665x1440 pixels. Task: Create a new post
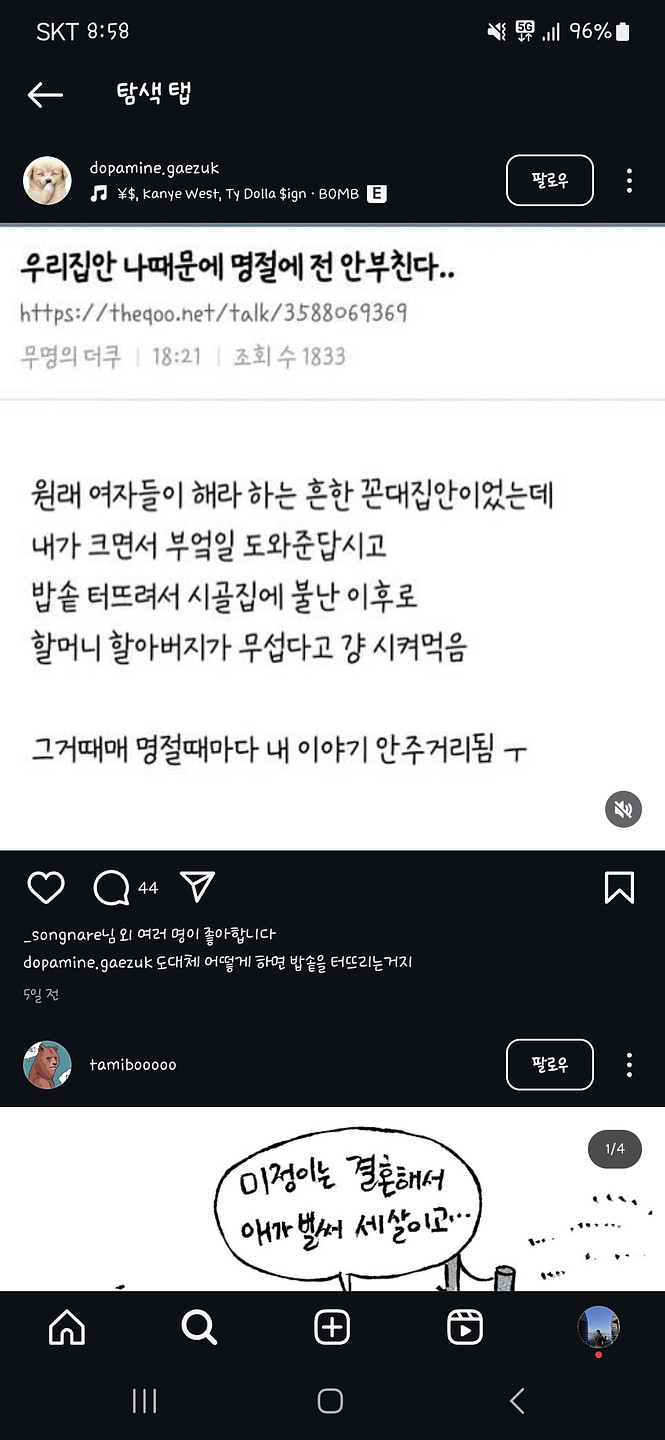point(332,1327)
